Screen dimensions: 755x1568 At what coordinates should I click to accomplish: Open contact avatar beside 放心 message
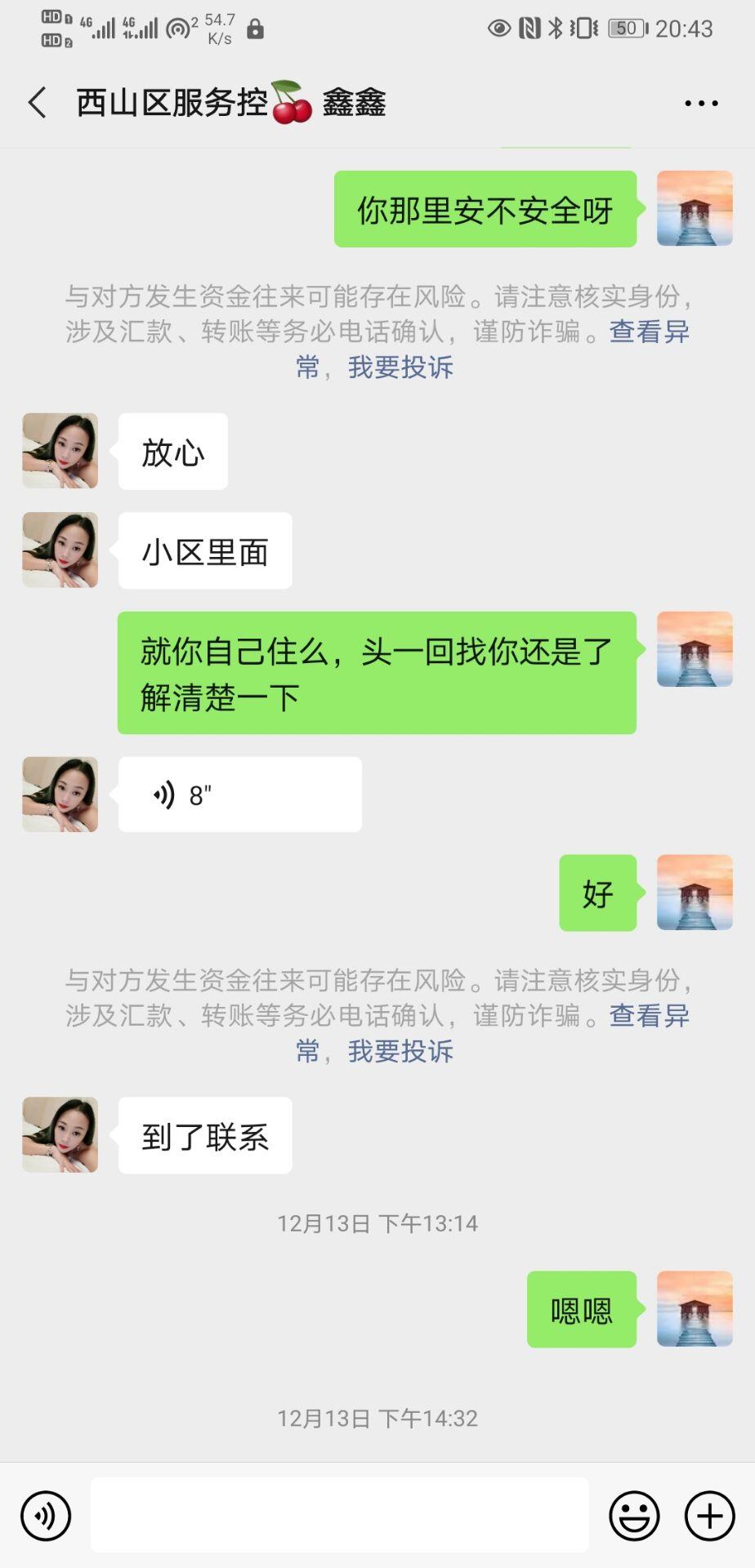tap(60, 451)
